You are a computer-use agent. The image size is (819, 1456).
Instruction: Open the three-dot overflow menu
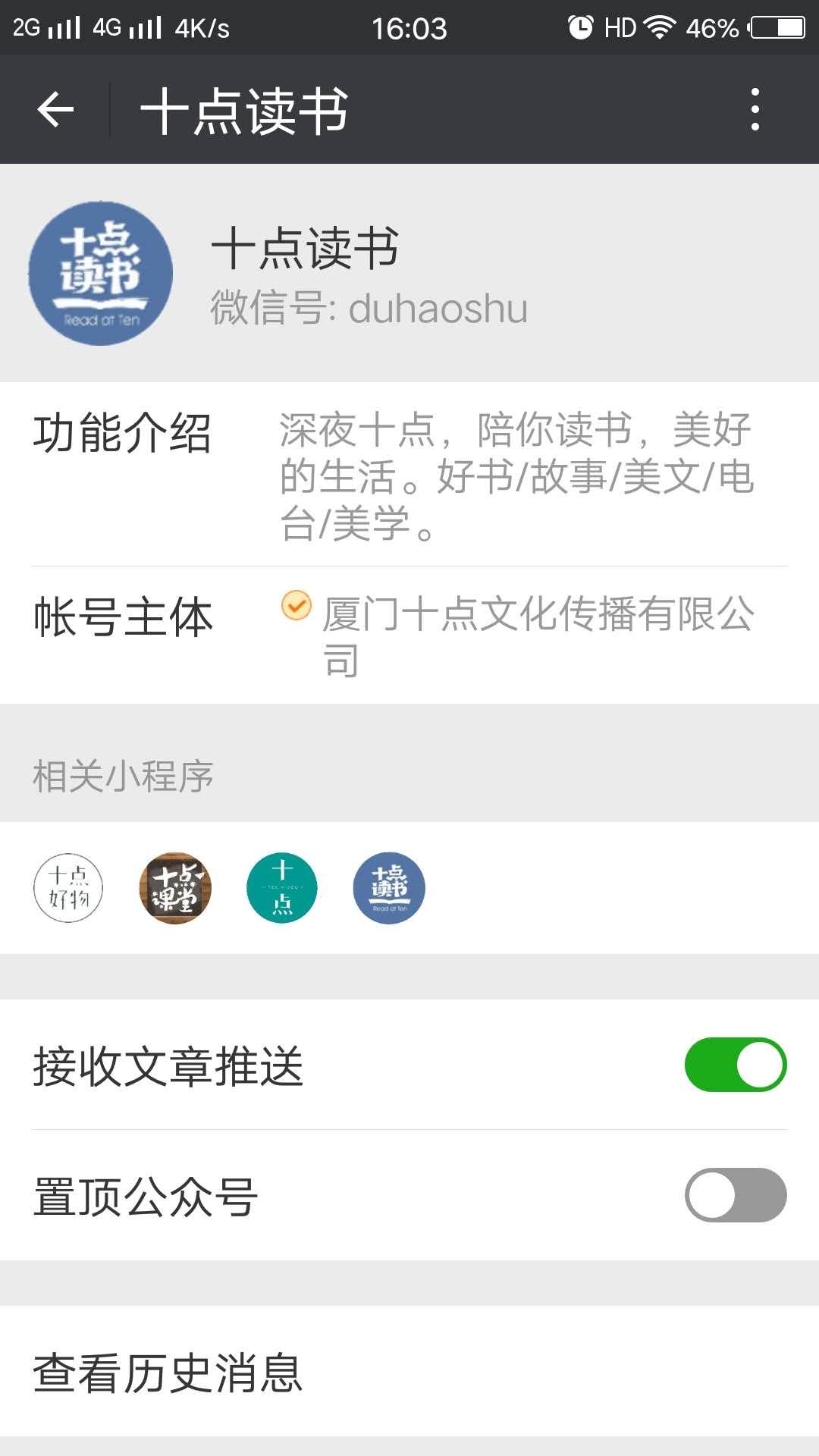point(755,109)
